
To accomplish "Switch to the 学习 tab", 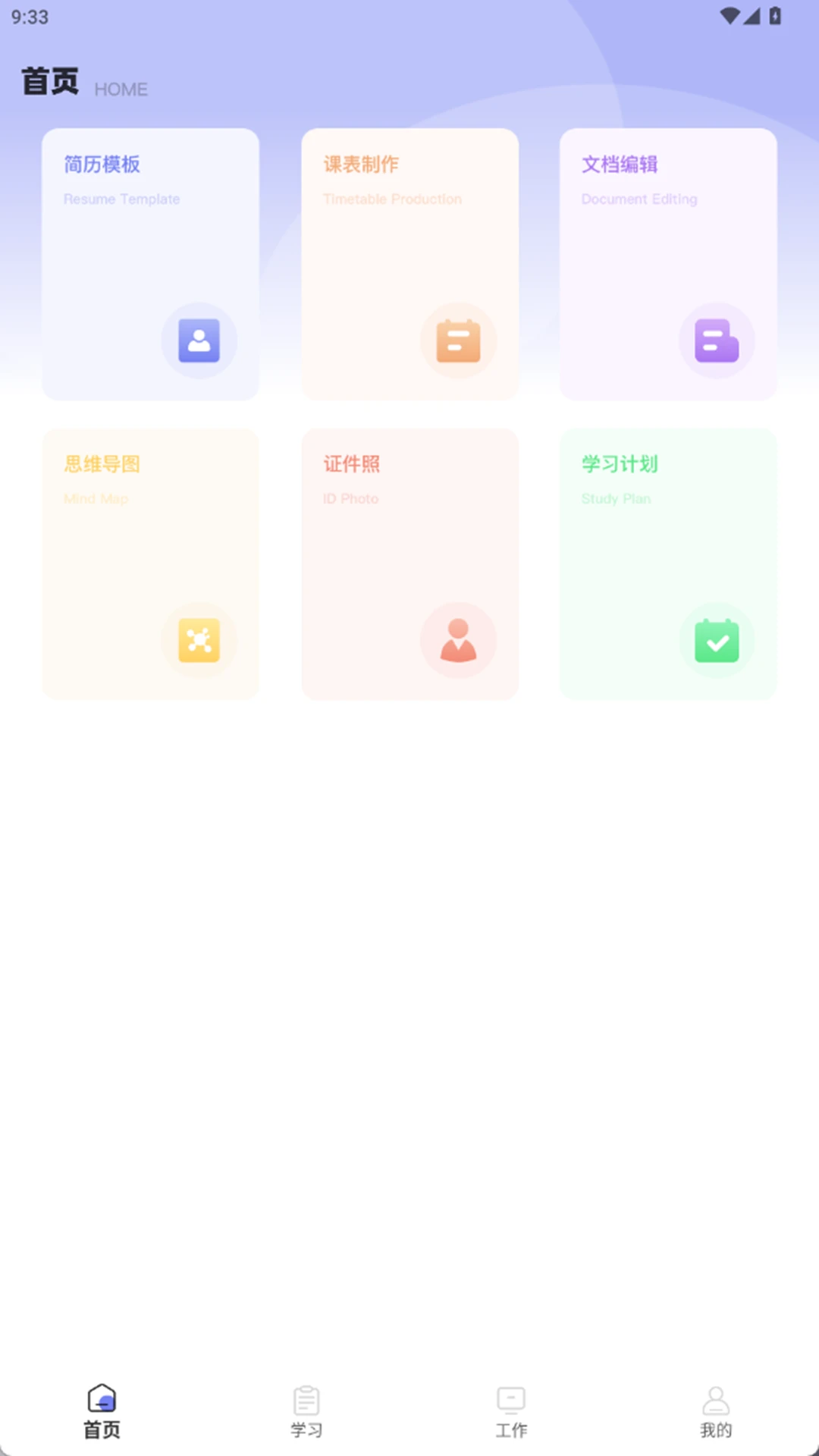I will [306, 1411].
